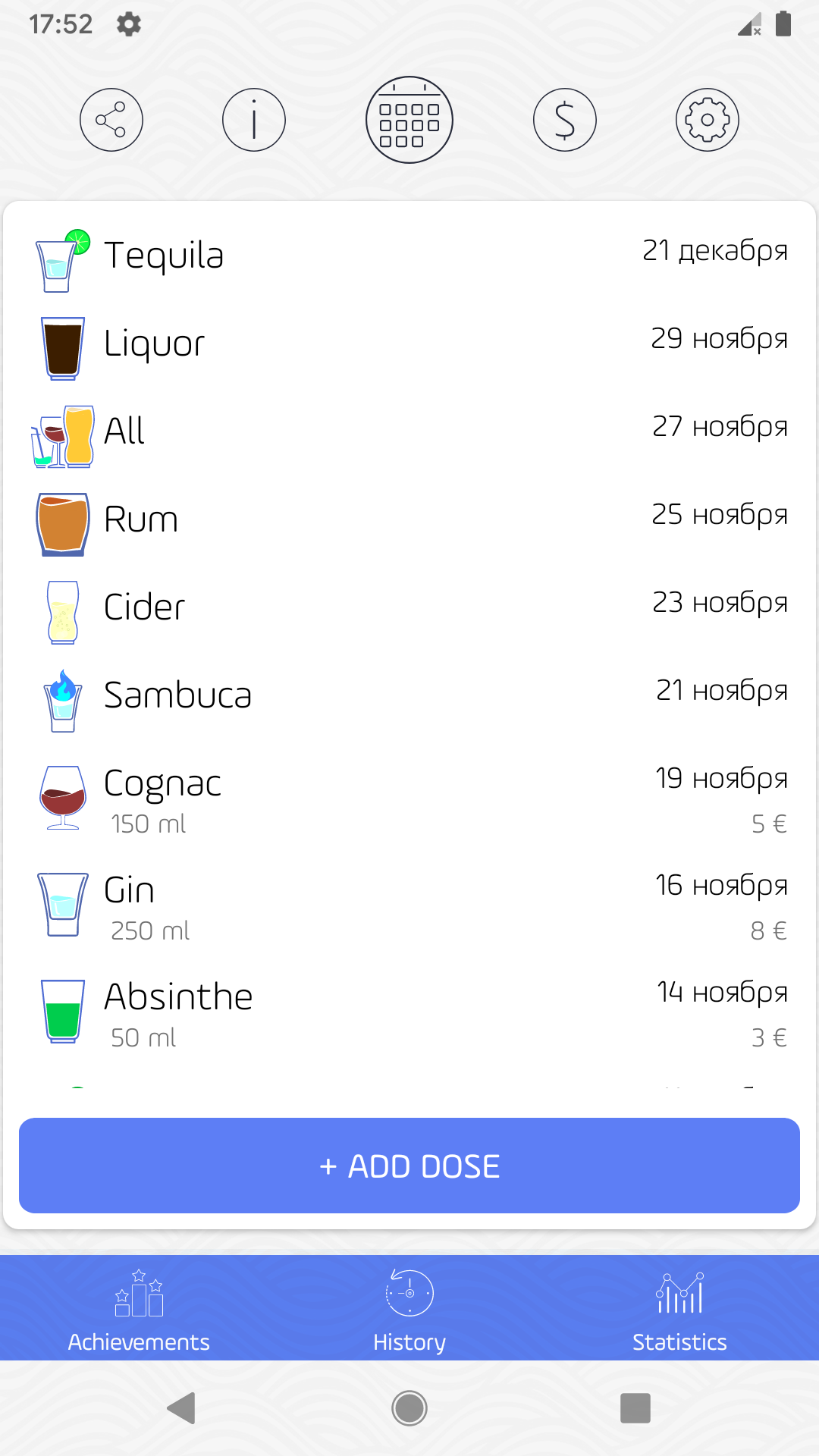Image resolution: width=819 pixels, height=1456 pixels.
Task: Open the History tab
Action: [409, 1308]
